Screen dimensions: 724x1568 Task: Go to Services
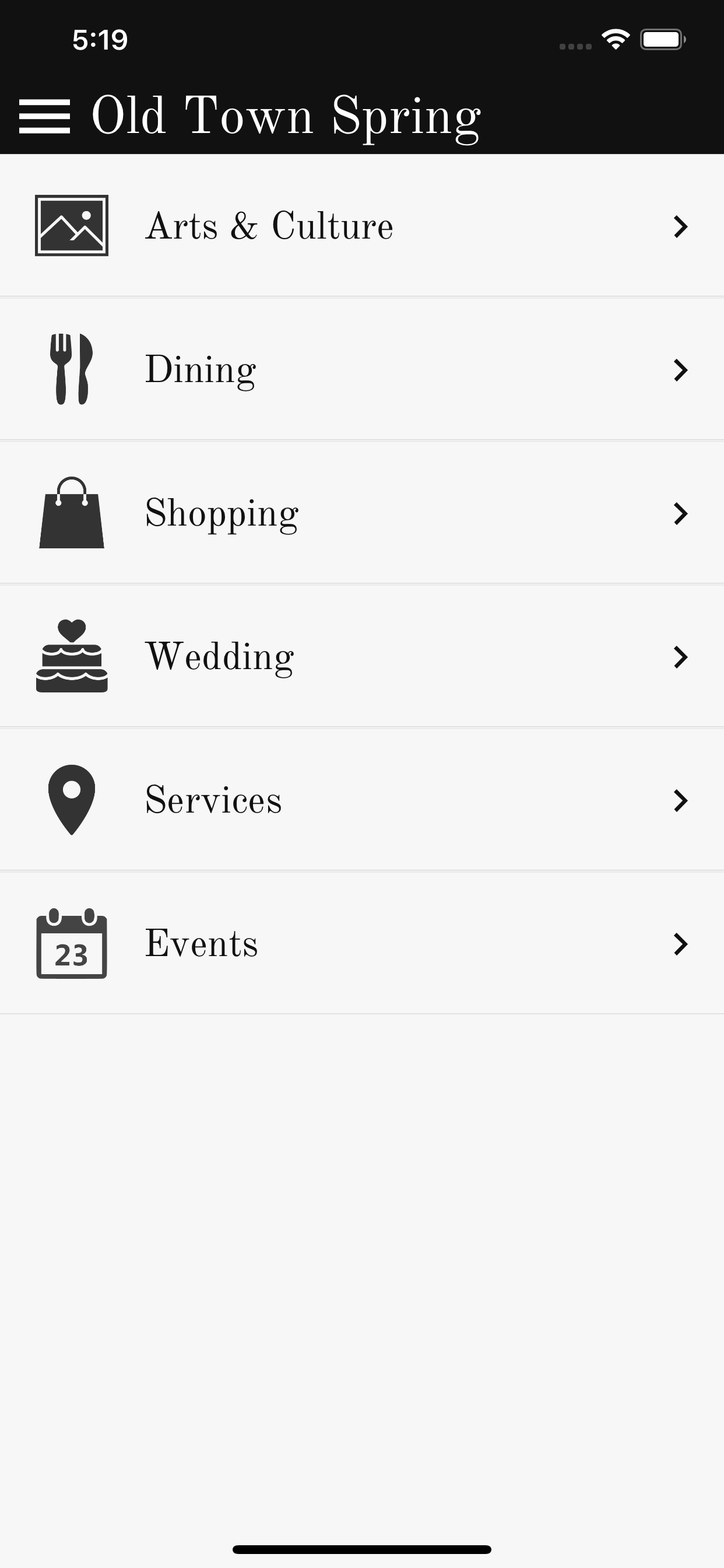pyautogui.click(x=362, y=800)
